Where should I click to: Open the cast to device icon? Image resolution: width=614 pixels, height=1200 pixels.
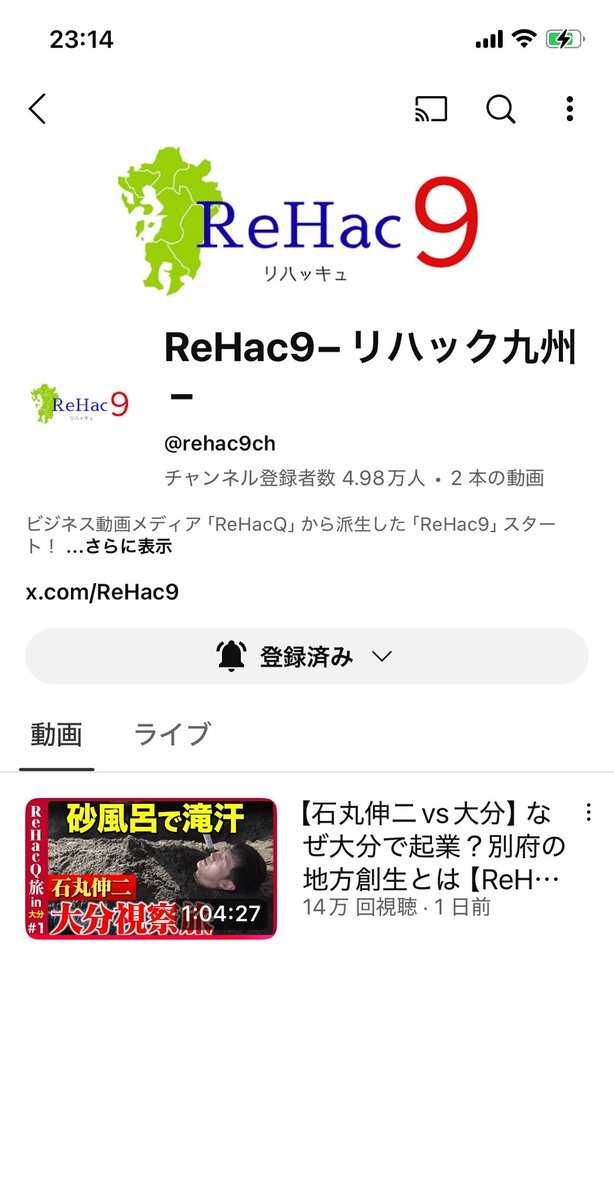[430, 109]
